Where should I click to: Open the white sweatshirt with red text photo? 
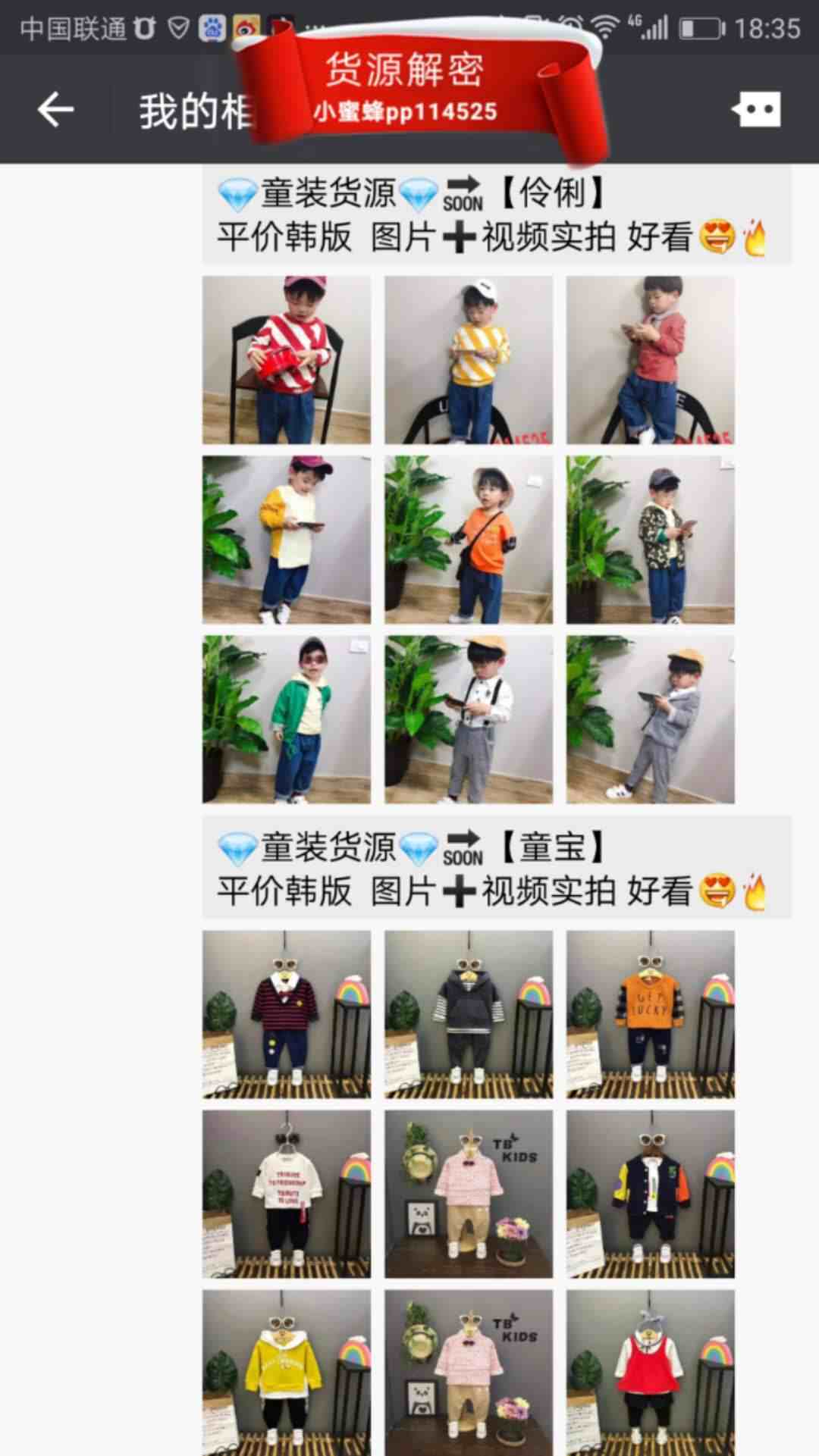[286, 1194]
